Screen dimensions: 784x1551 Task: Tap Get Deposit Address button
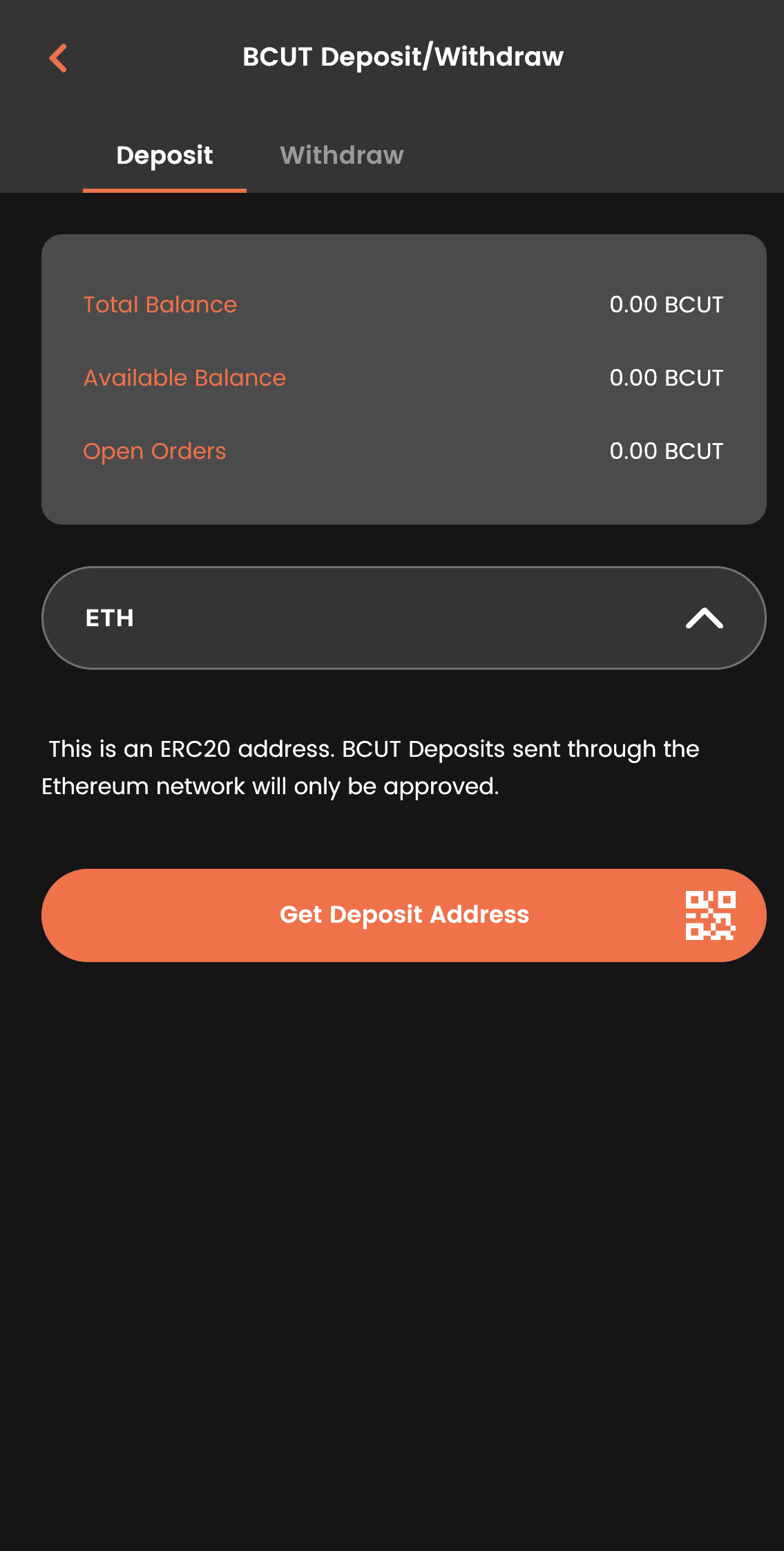coord(403,915)
